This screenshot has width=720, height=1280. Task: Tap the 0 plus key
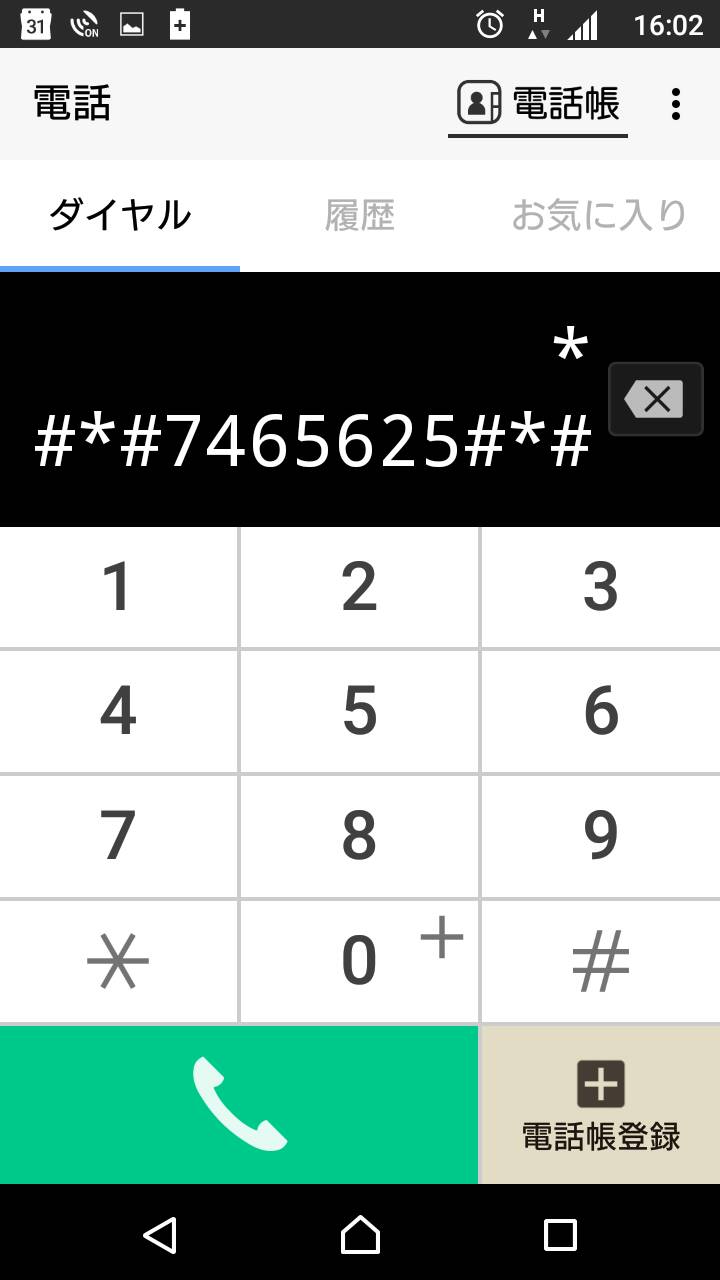tap(360, 961)
